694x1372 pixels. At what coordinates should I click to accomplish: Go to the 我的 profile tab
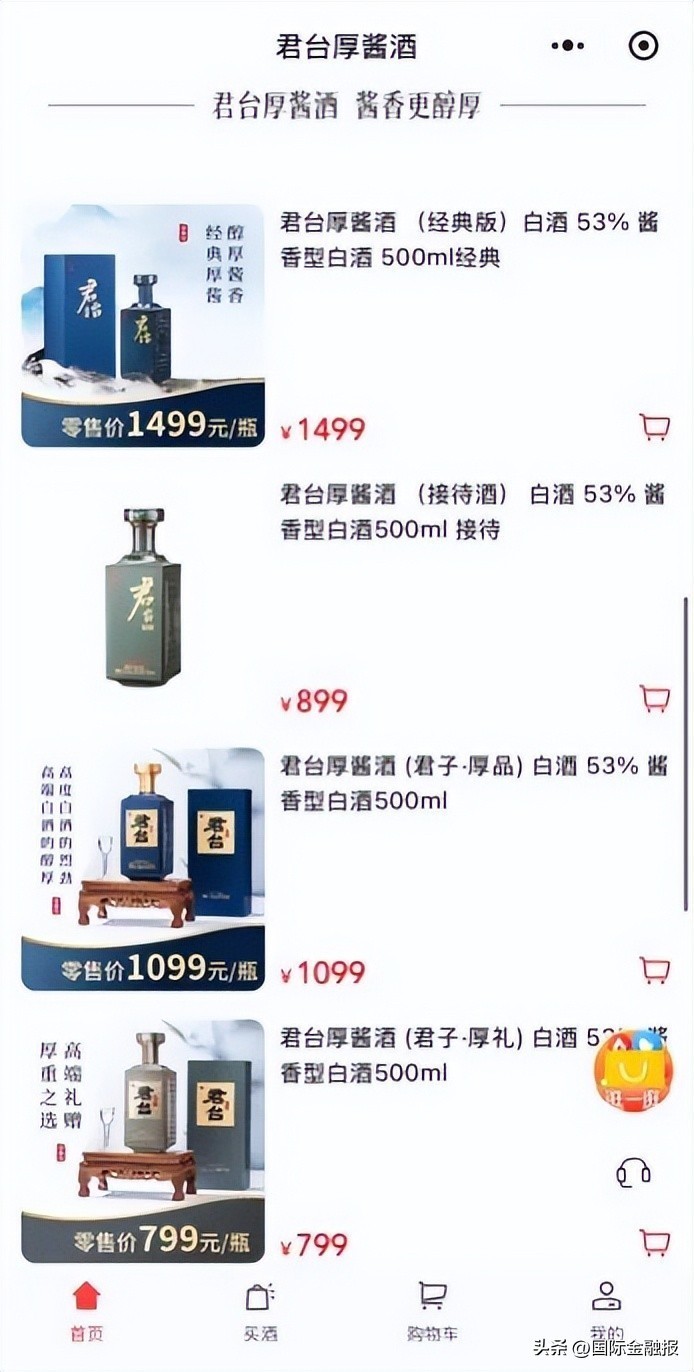[606, 1310]
